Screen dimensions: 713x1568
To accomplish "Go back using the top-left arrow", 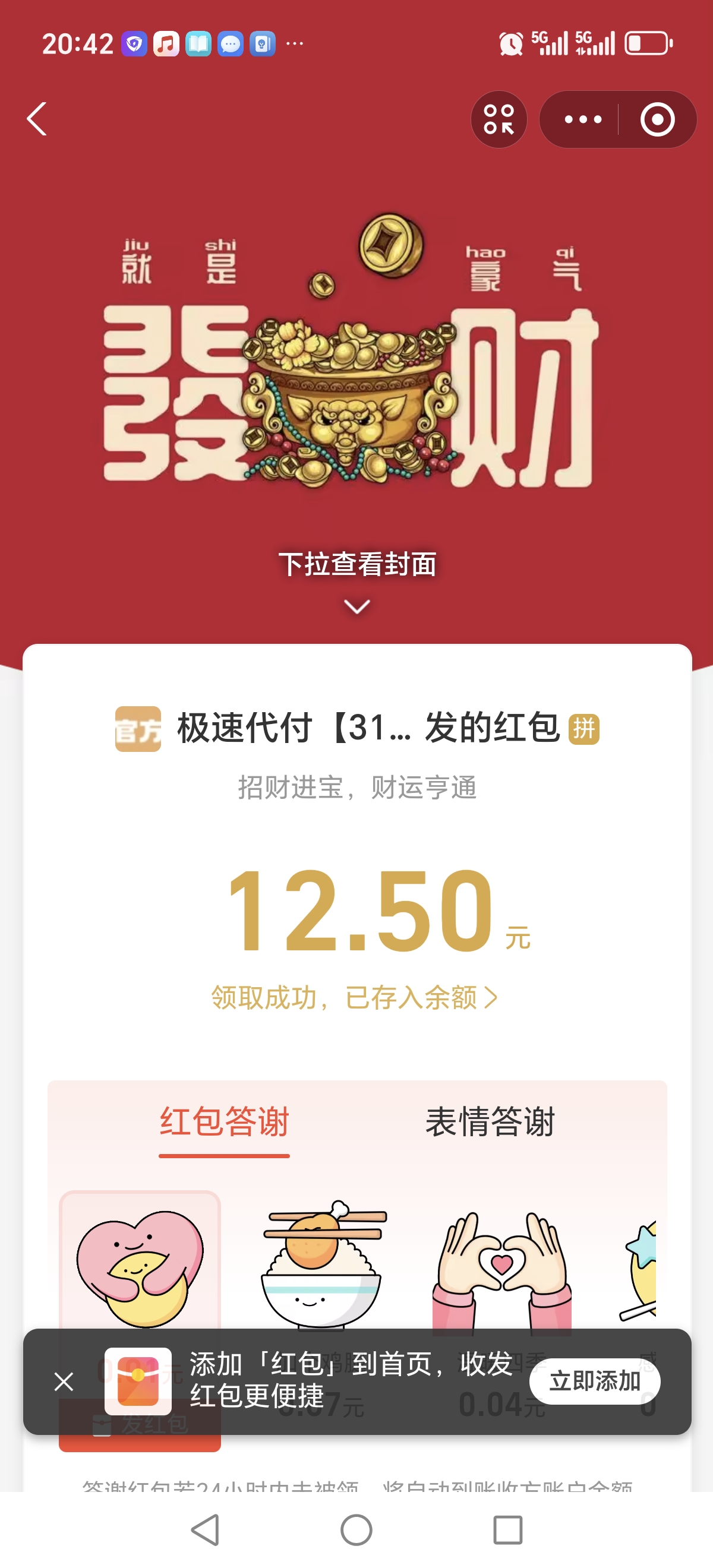I will [37, 119].
